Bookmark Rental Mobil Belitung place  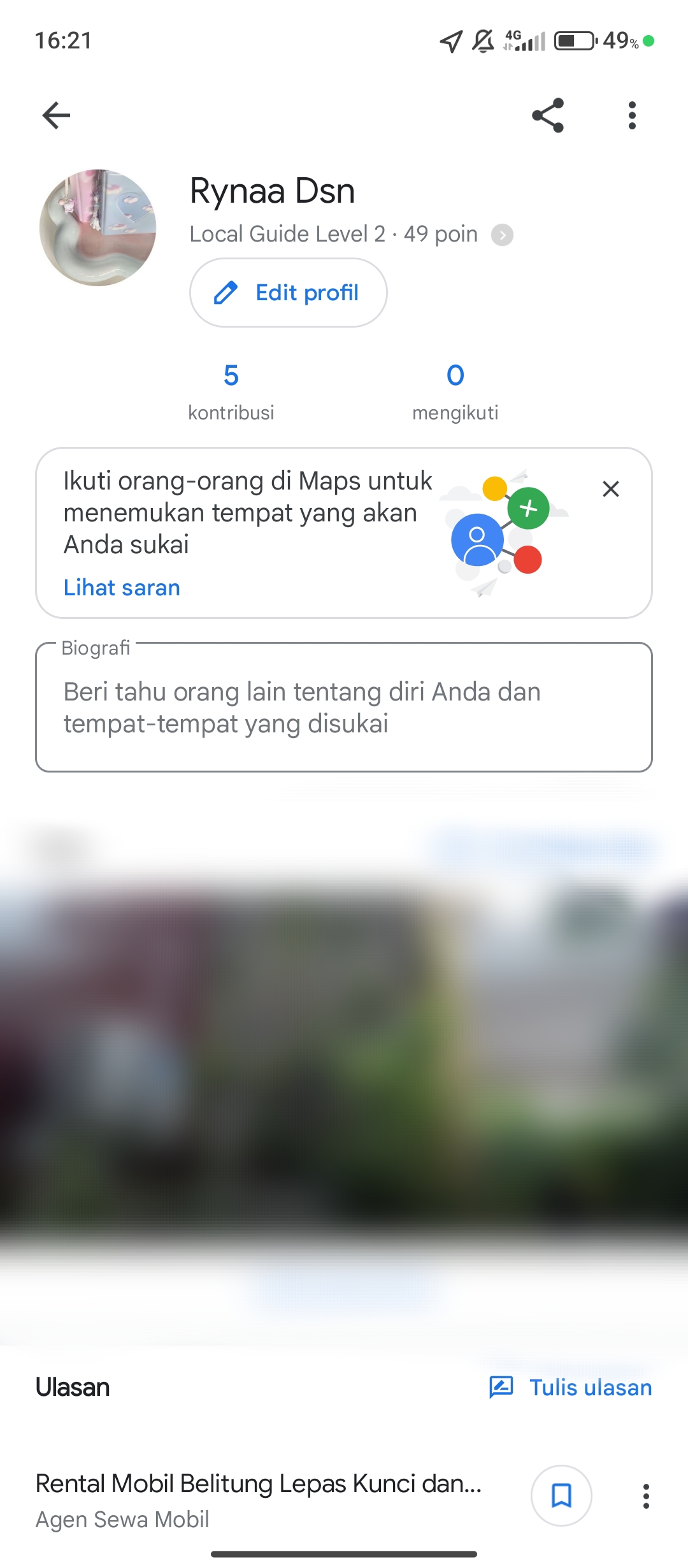pyautogui.click(x=561, y=1495)
